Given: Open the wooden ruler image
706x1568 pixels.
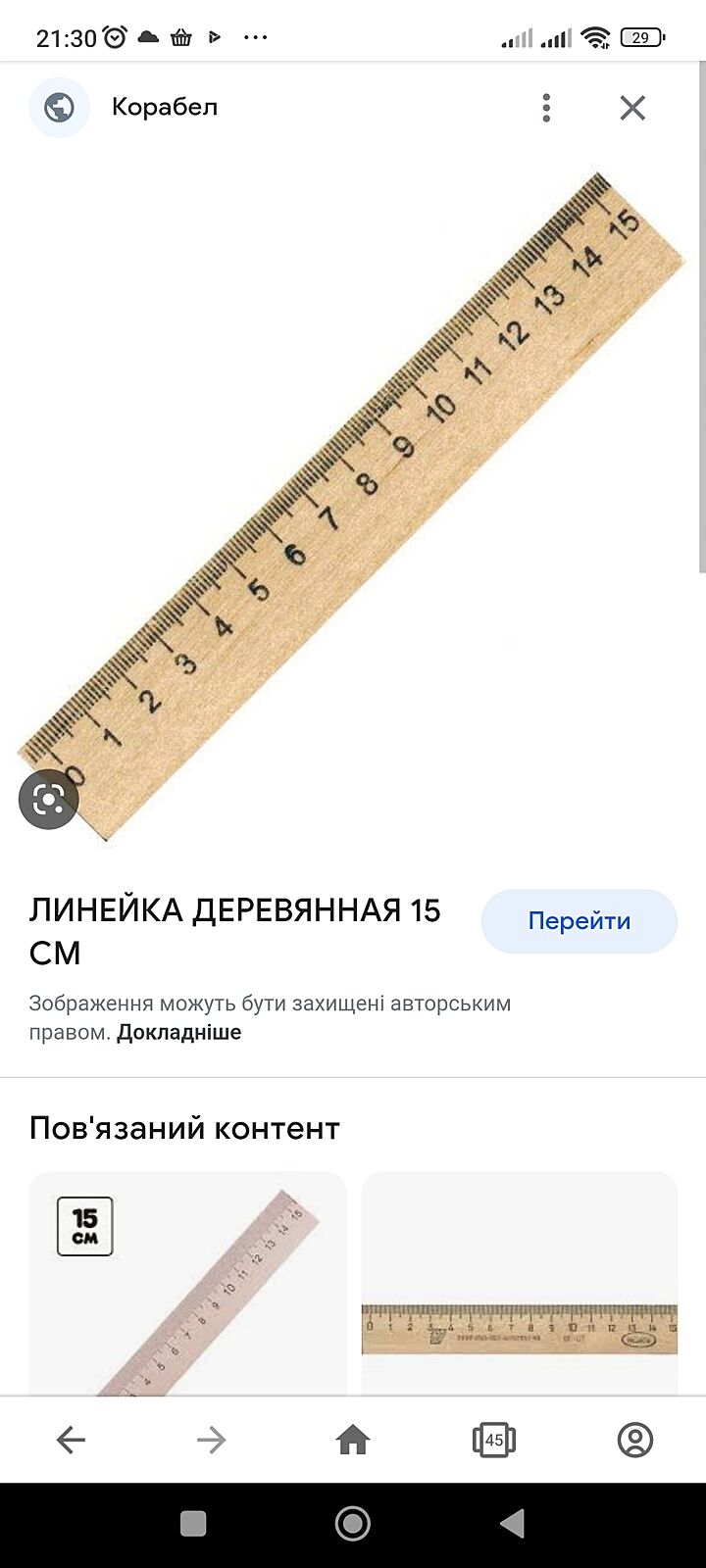Looking at the screenshot, I should (353, 500).
